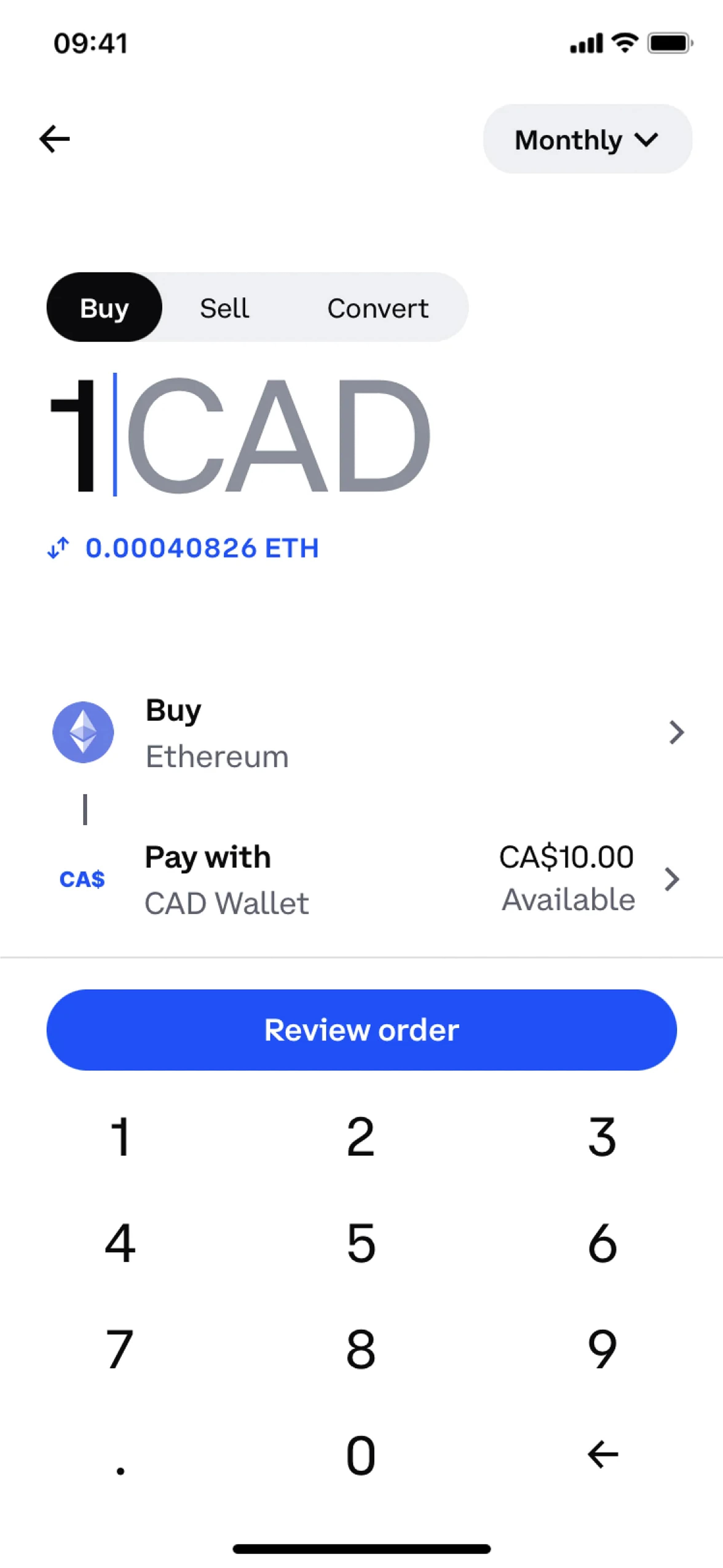
Task: Tap the Review order button
Action: (x=361, y=1030)
